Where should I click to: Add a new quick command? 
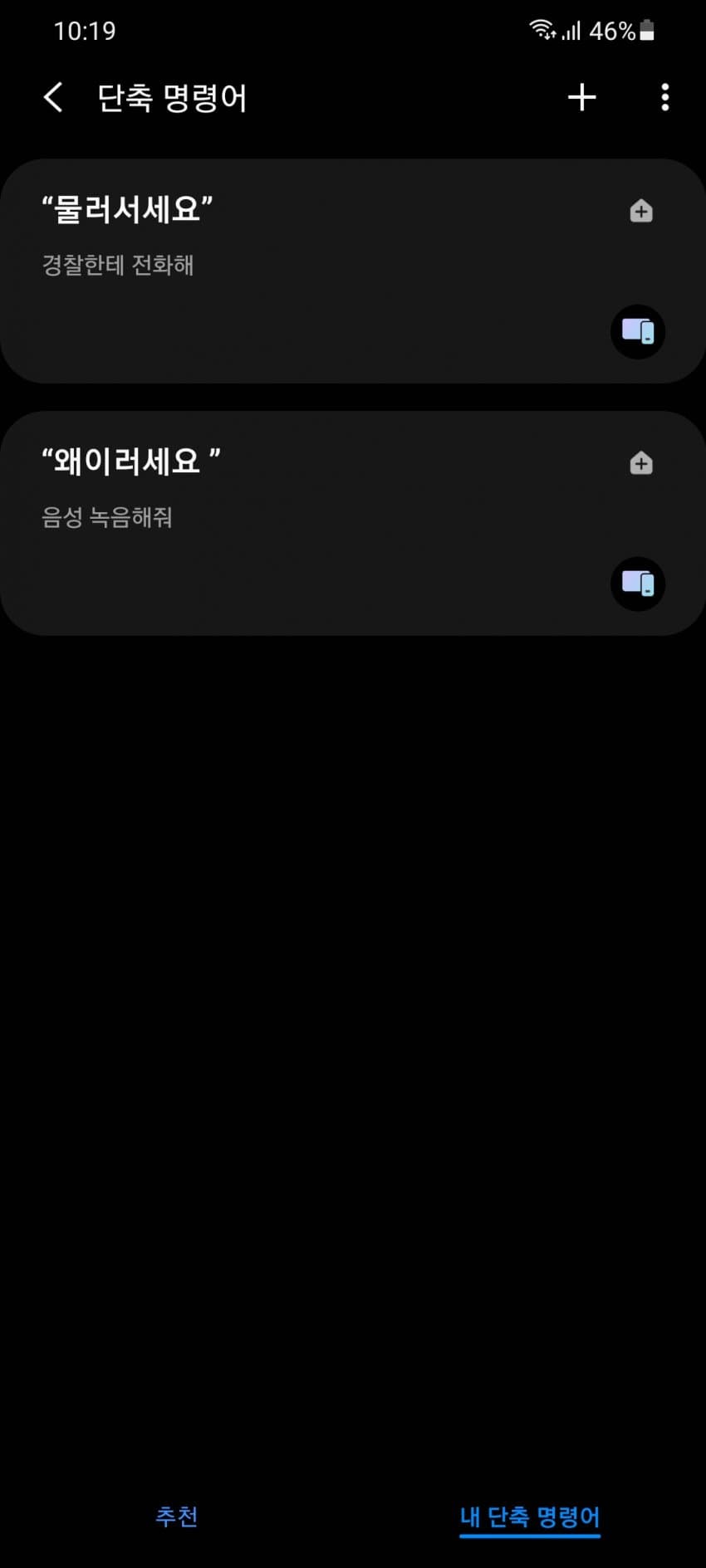[x=581, y=97]
